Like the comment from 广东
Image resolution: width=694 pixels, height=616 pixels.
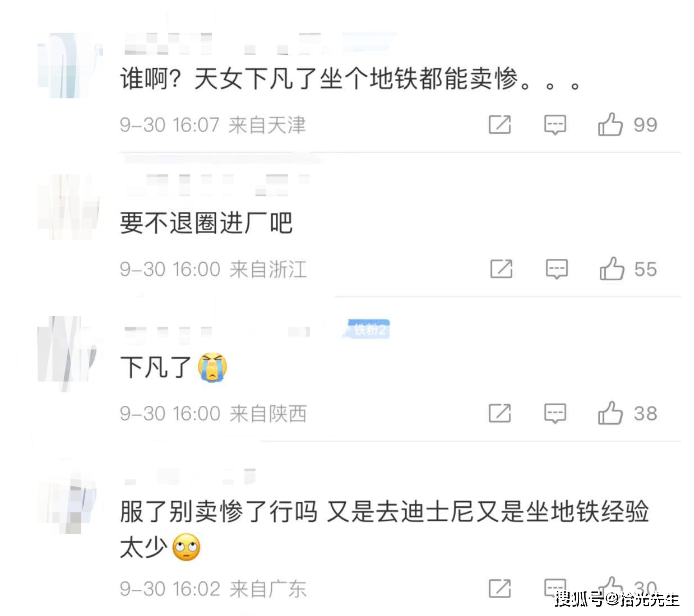611,587
